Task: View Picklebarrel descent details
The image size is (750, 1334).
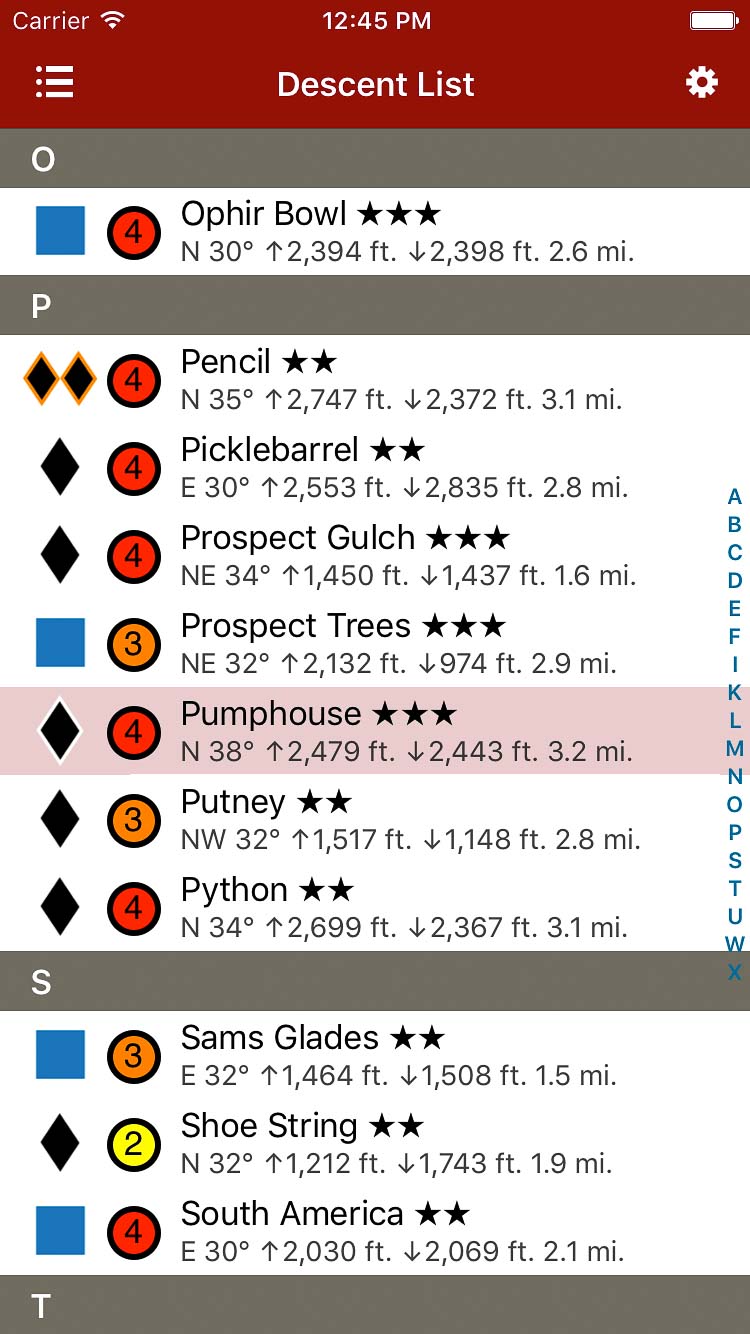Action: [x=375, y=467]
